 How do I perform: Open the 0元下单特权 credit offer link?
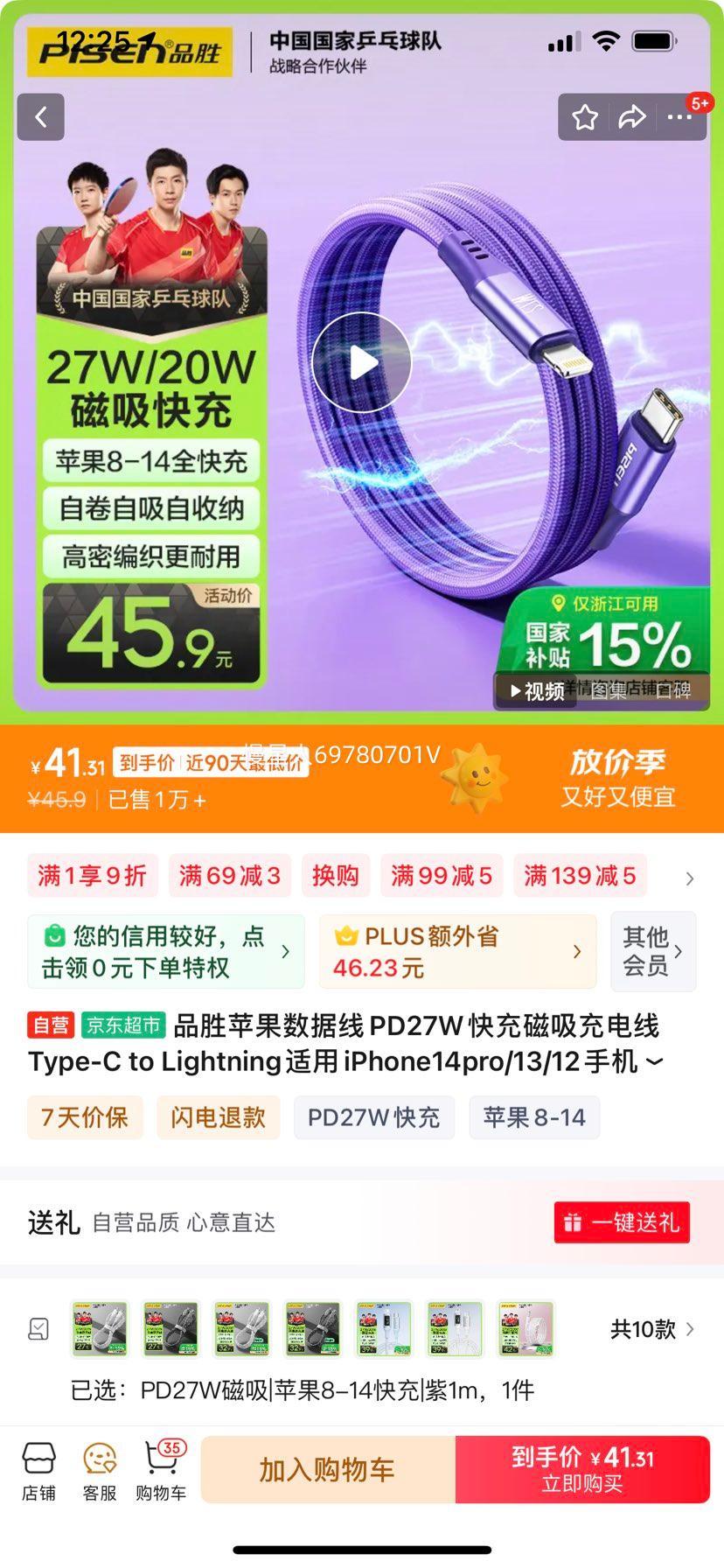click(x=166, y=951)
